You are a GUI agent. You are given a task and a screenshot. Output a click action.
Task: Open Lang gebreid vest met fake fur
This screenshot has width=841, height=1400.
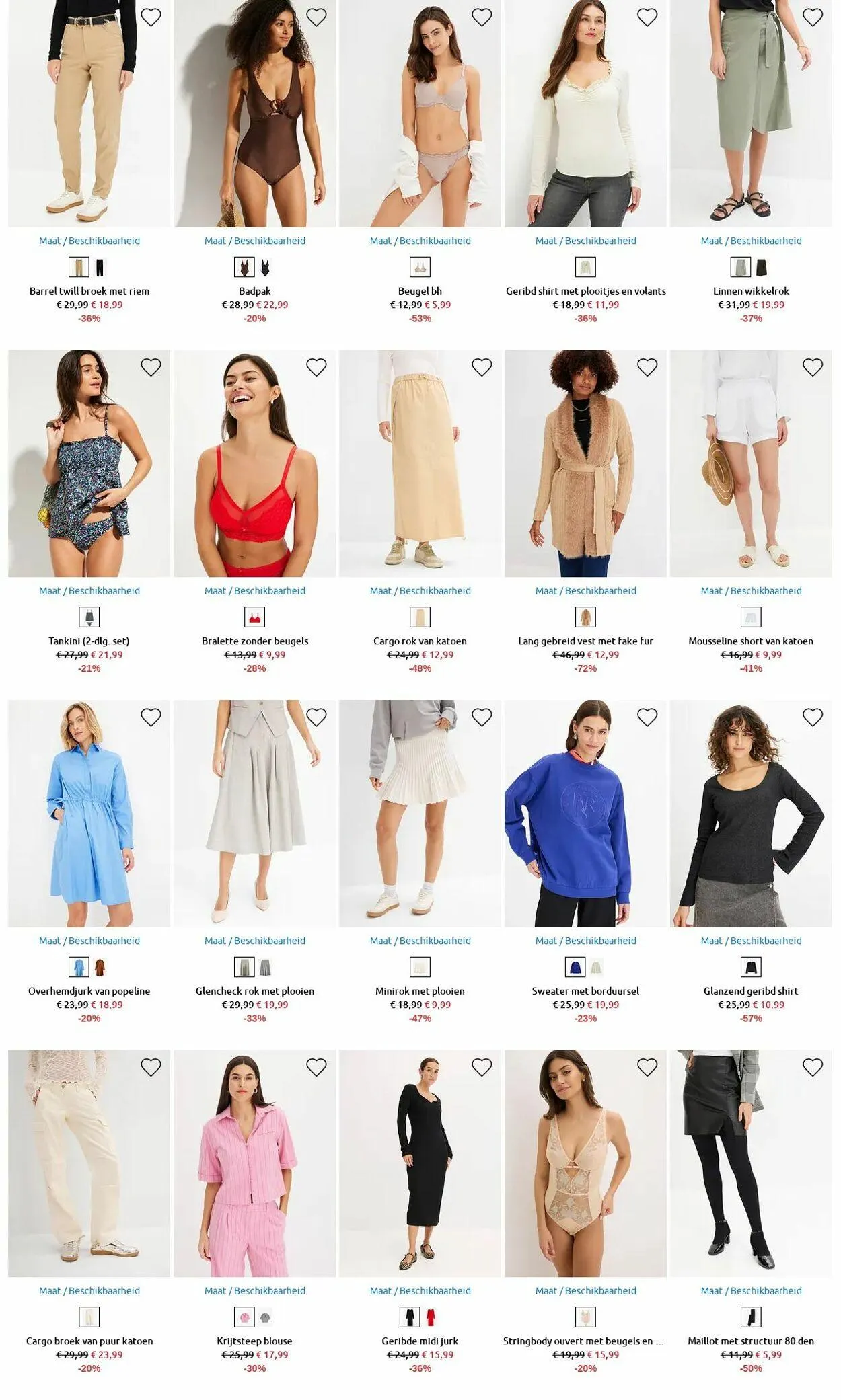tap(585, 641)
